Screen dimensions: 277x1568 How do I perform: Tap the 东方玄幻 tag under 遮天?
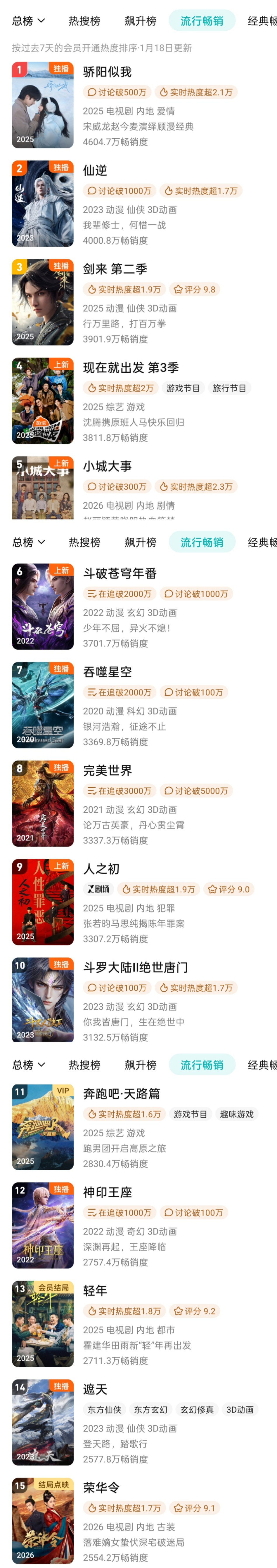150,1410
